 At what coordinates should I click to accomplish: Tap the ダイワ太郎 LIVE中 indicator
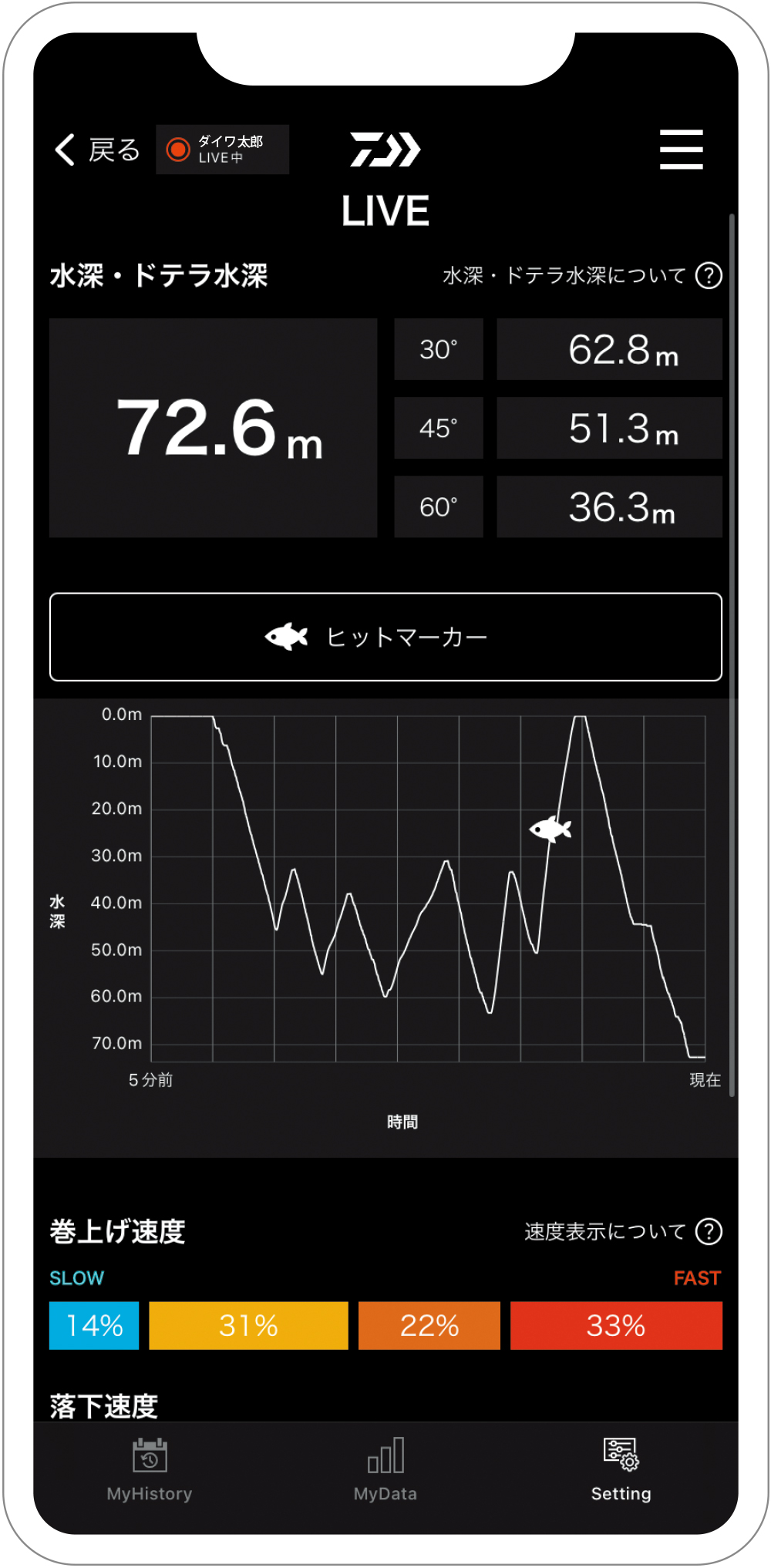tap(222, 150)
